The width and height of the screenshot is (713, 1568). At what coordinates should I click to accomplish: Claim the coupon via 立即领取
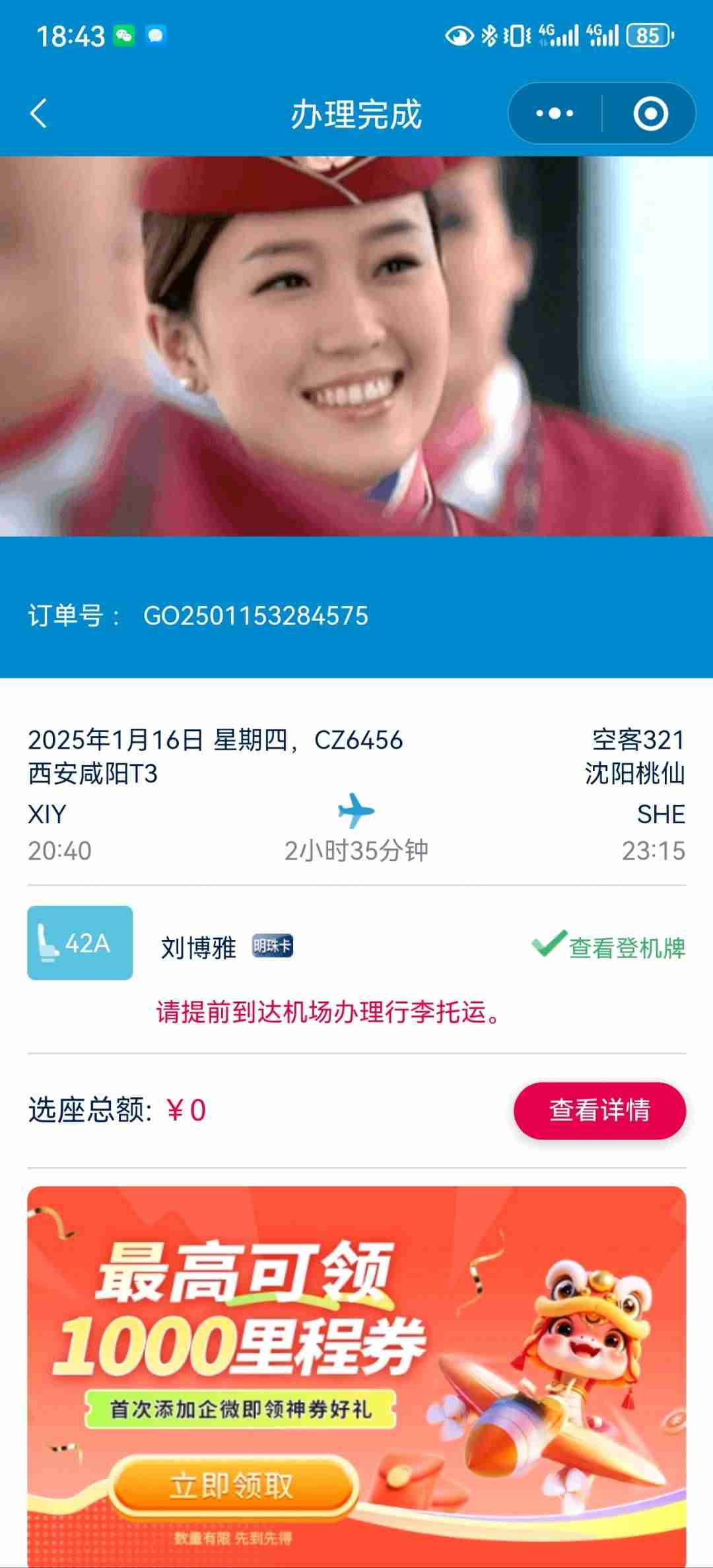coord(232,1487)
